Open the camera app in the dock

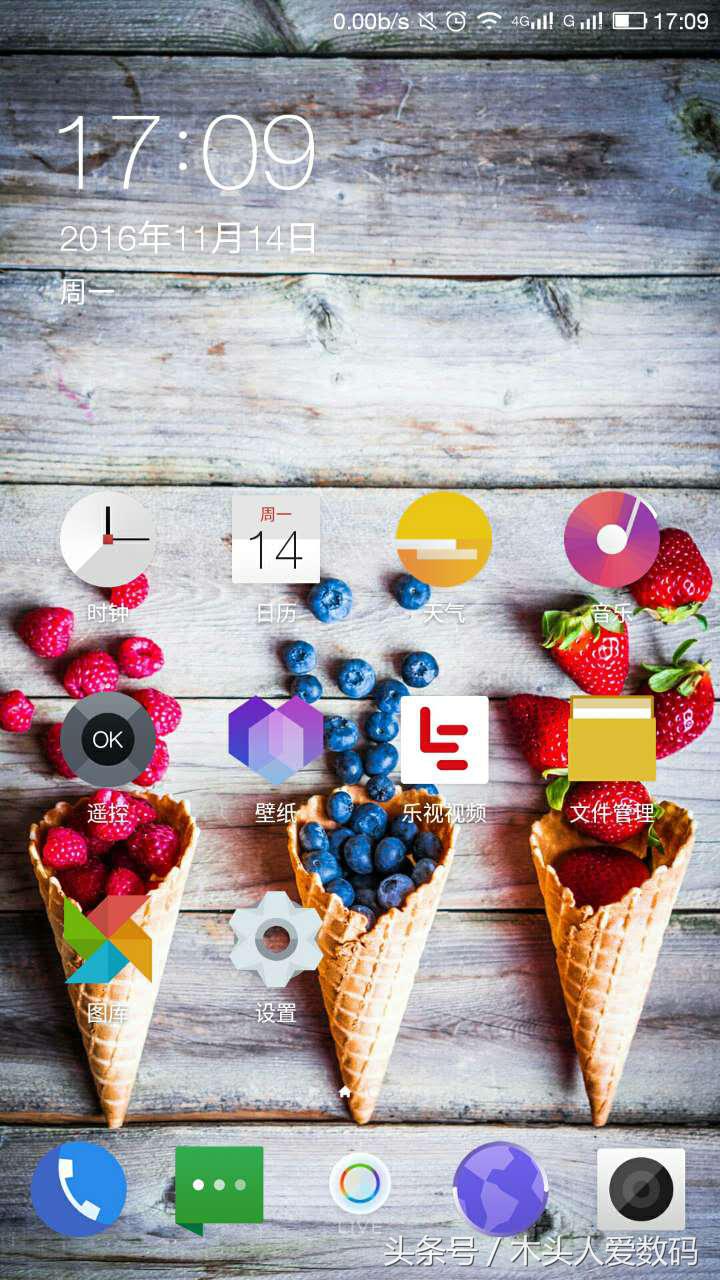pos(641,1189)
